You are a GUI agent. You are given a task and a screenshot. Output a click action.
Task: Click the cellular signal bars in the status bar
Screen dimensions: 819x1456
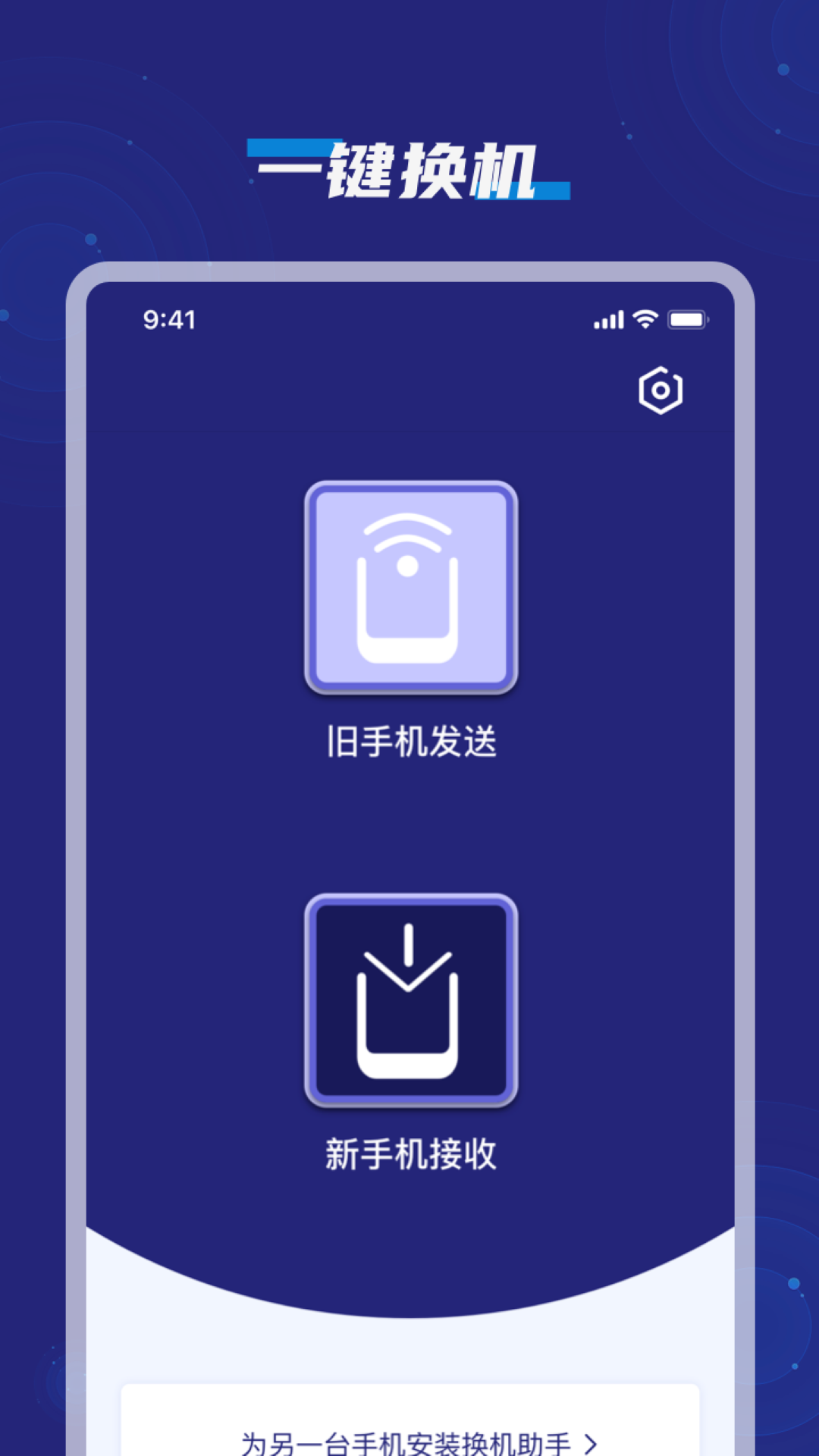(609, 319)
